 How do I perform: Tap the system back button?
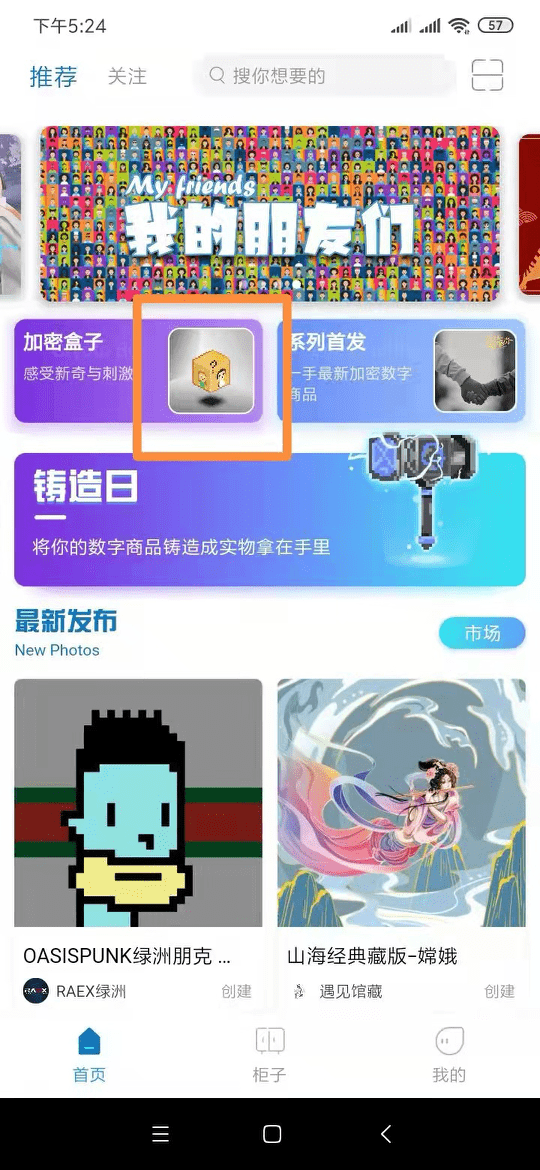(386, 1134)
